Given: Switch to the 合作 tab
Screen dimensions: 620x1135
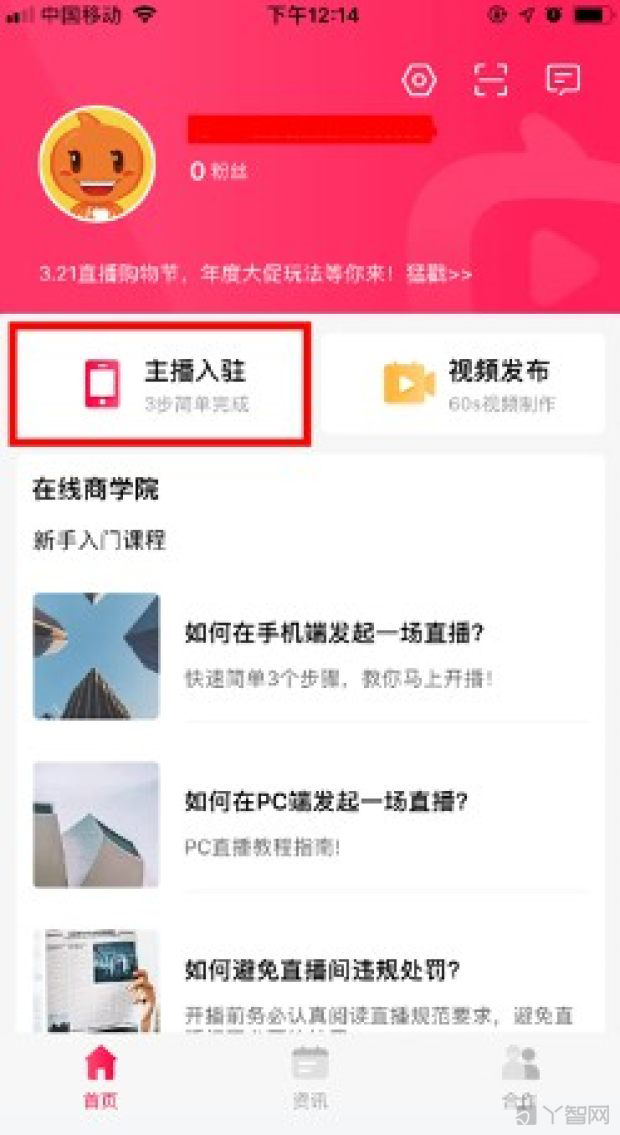Looking at the screenshot, I should coord(520,1077).
